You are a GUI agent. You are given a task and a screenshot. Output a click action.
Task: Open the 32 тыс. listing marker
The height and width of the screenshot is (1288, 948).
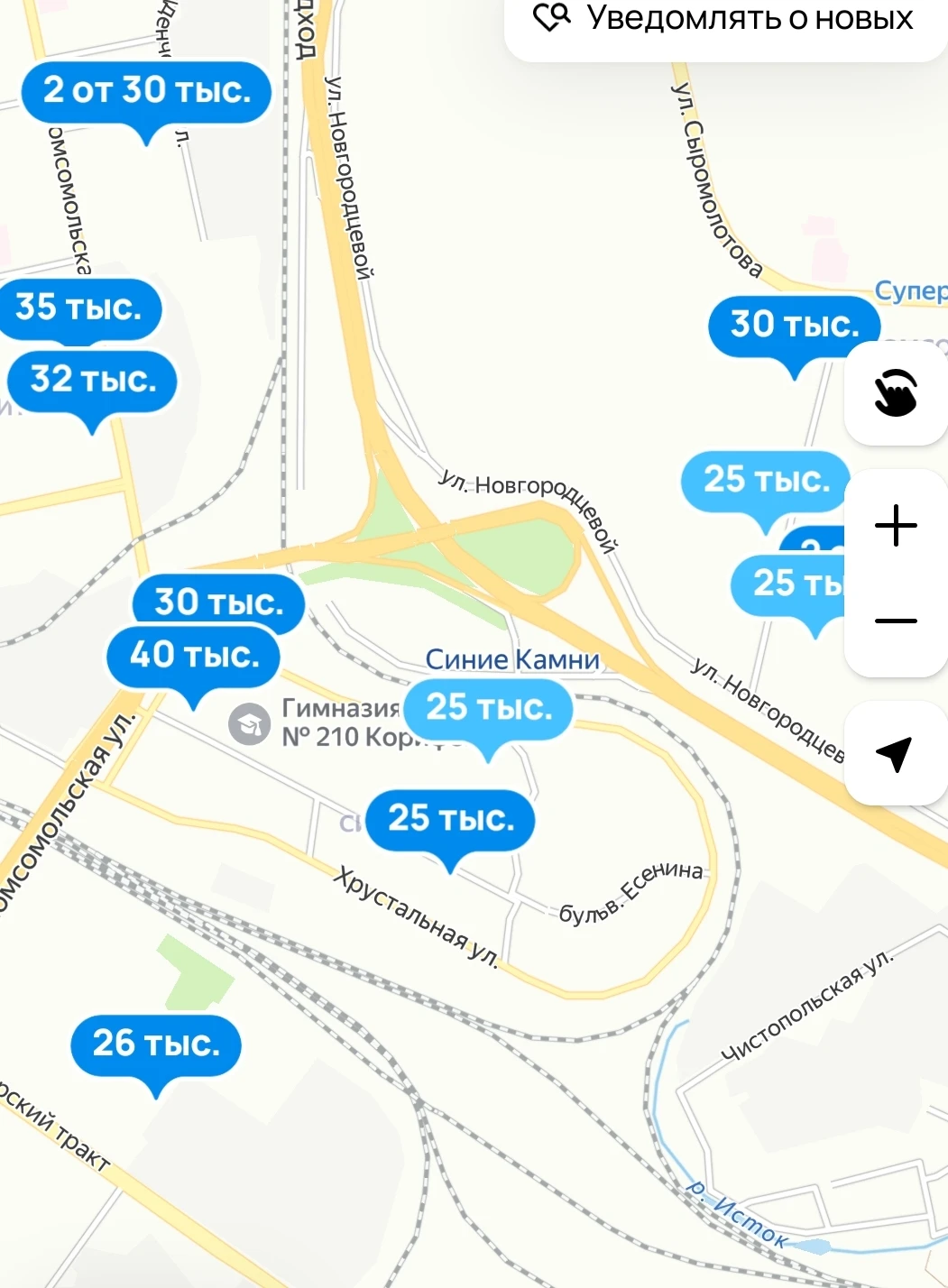93,380
